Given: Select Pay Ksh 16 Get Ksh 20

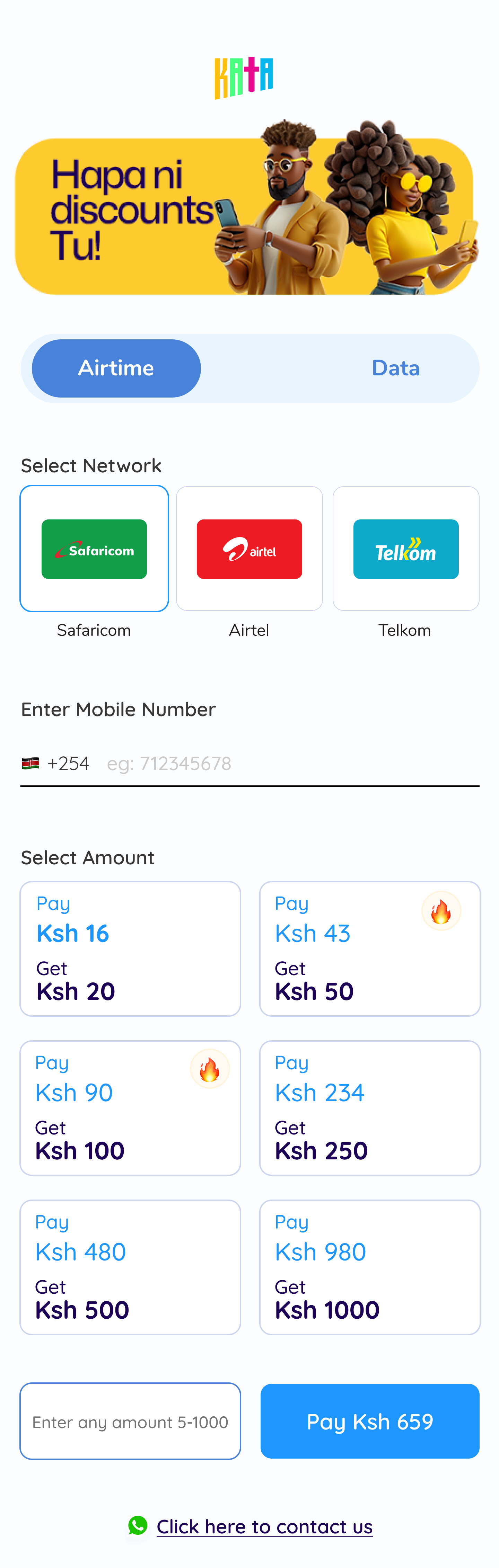Looking at the screenshot, I should [x=130, y=948].
